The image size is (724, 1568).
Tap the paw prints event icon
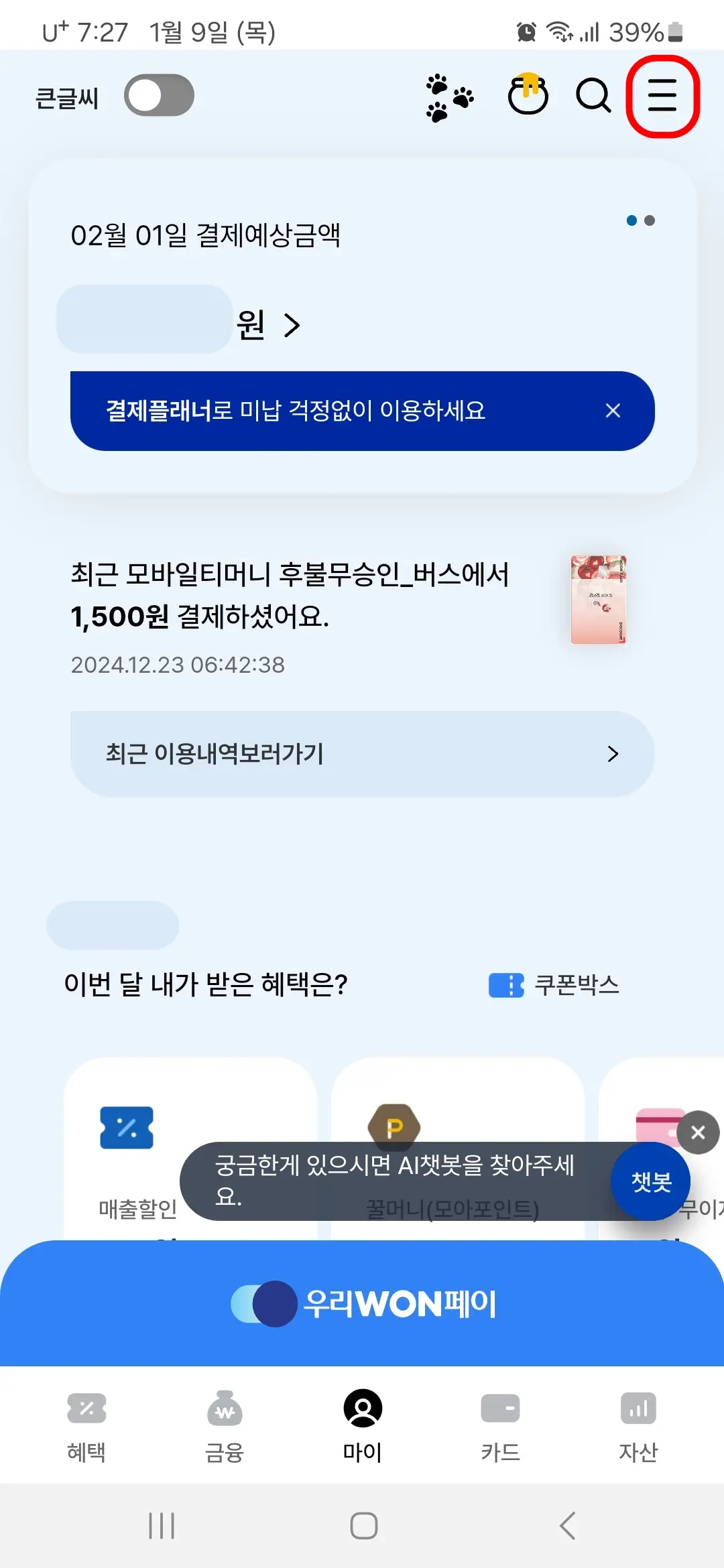[x=450, y=96]
